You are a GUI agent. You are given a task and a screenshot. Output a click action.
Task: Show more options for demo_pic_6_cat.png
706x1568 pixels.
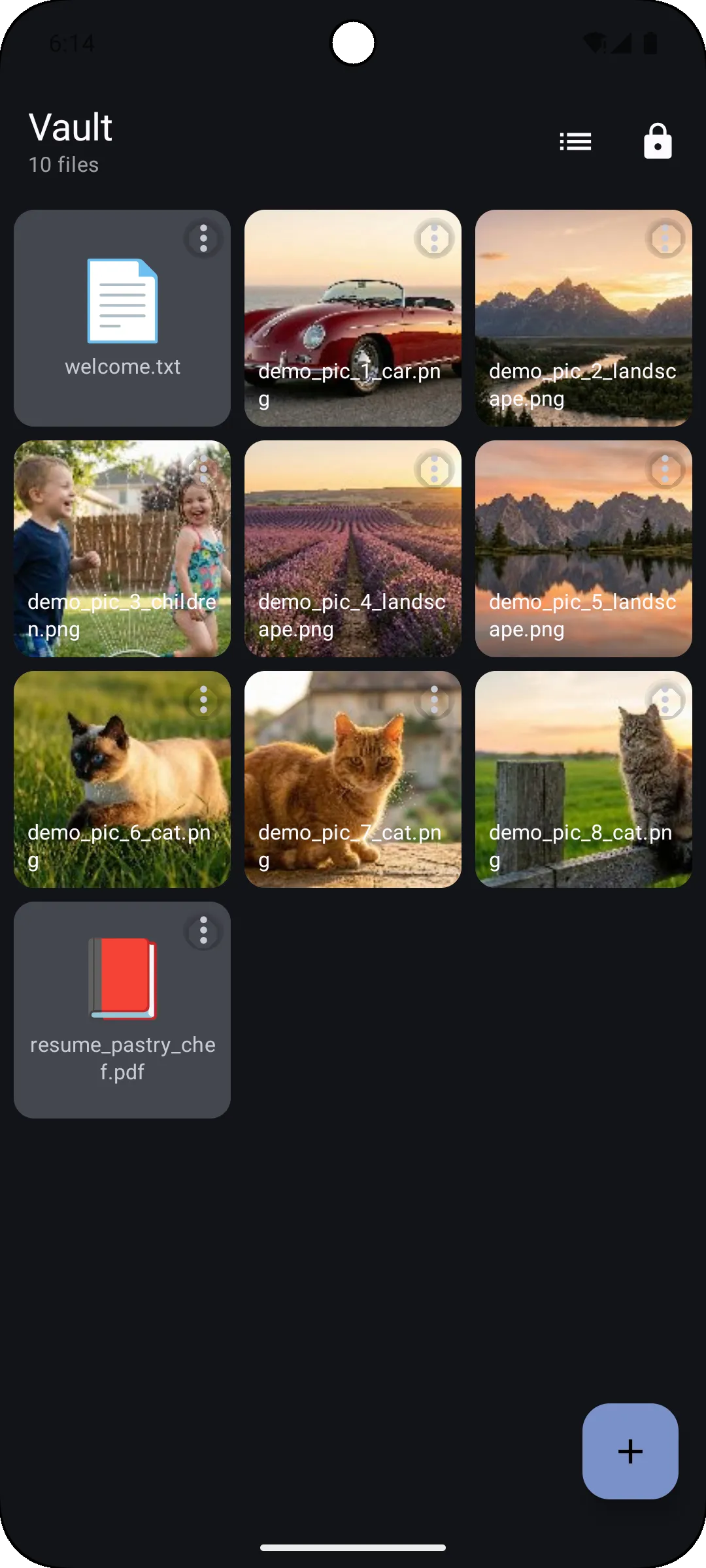click(203, 700)
